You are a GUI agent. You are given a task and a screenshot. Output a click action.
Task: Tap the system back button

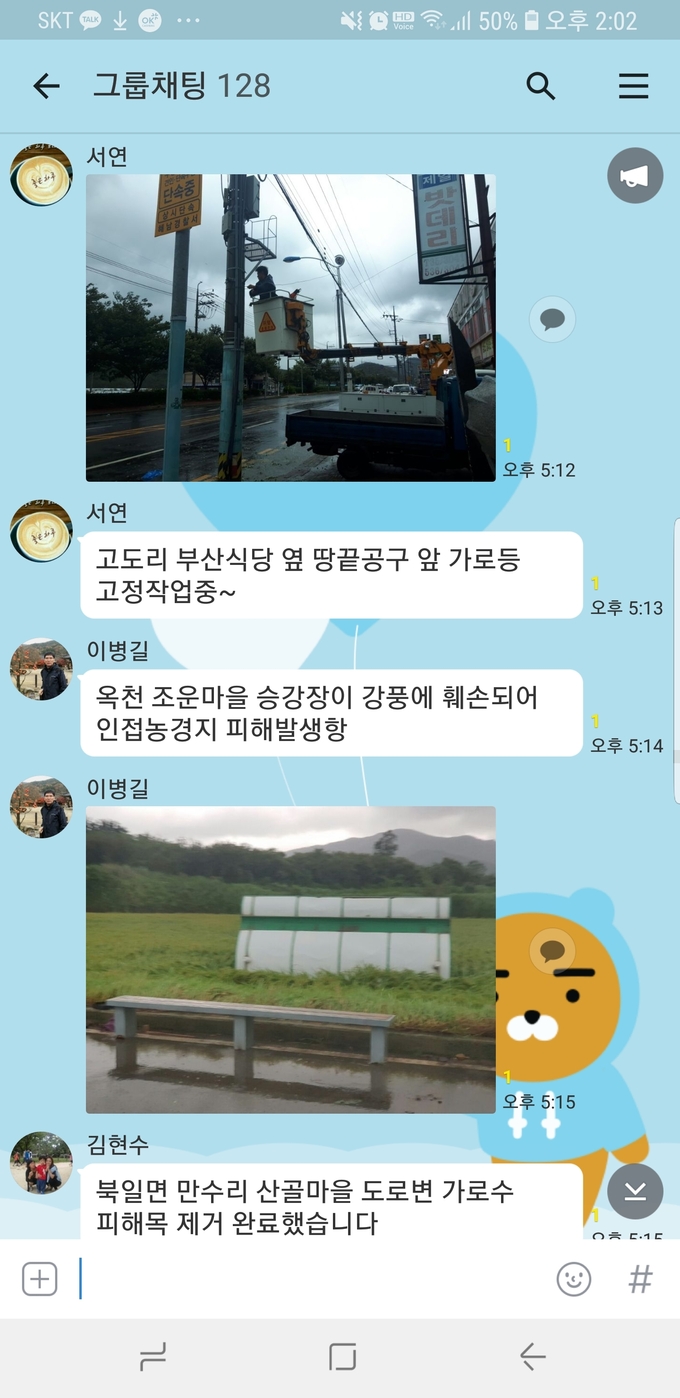pos(532,1357)
